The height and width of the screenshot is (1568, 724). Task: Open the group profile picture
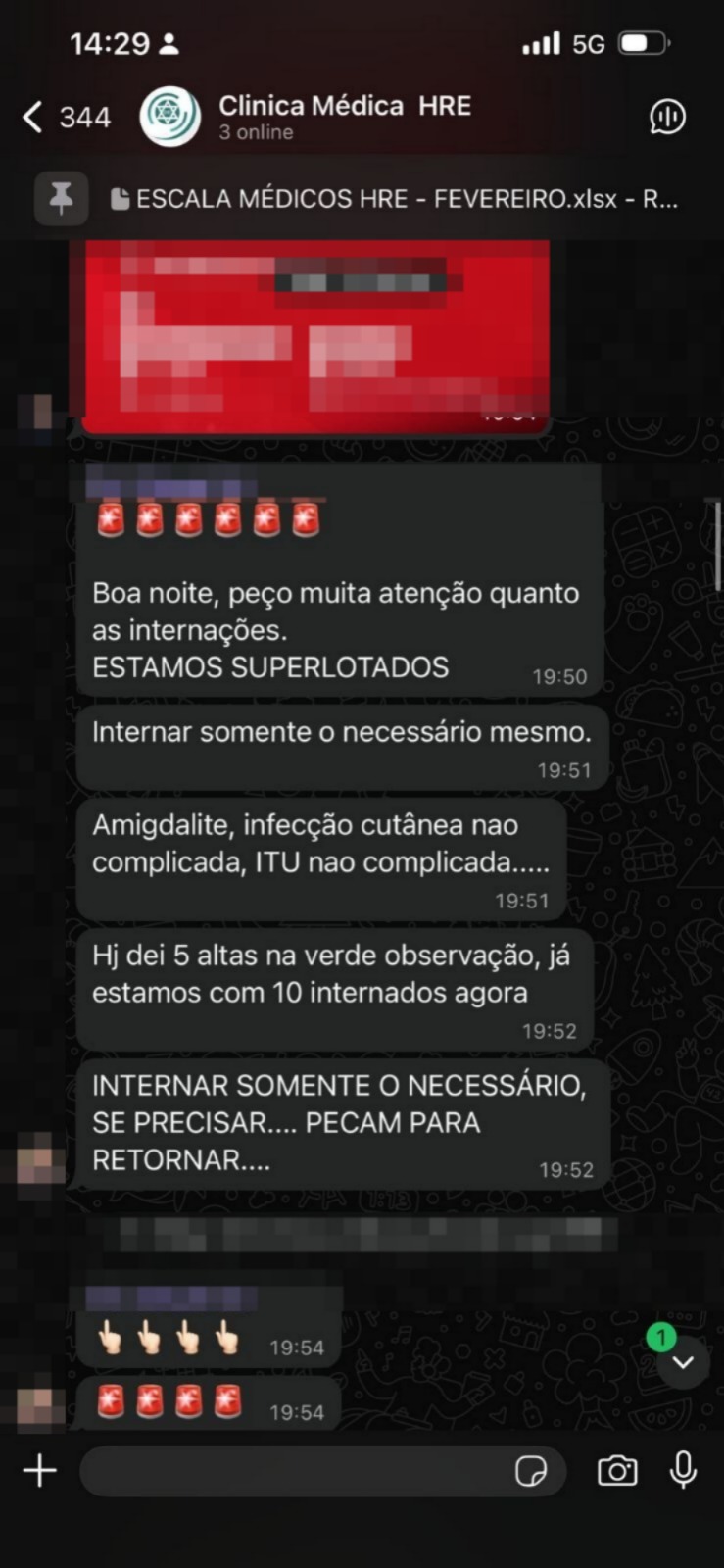click(x=170, y=117)
